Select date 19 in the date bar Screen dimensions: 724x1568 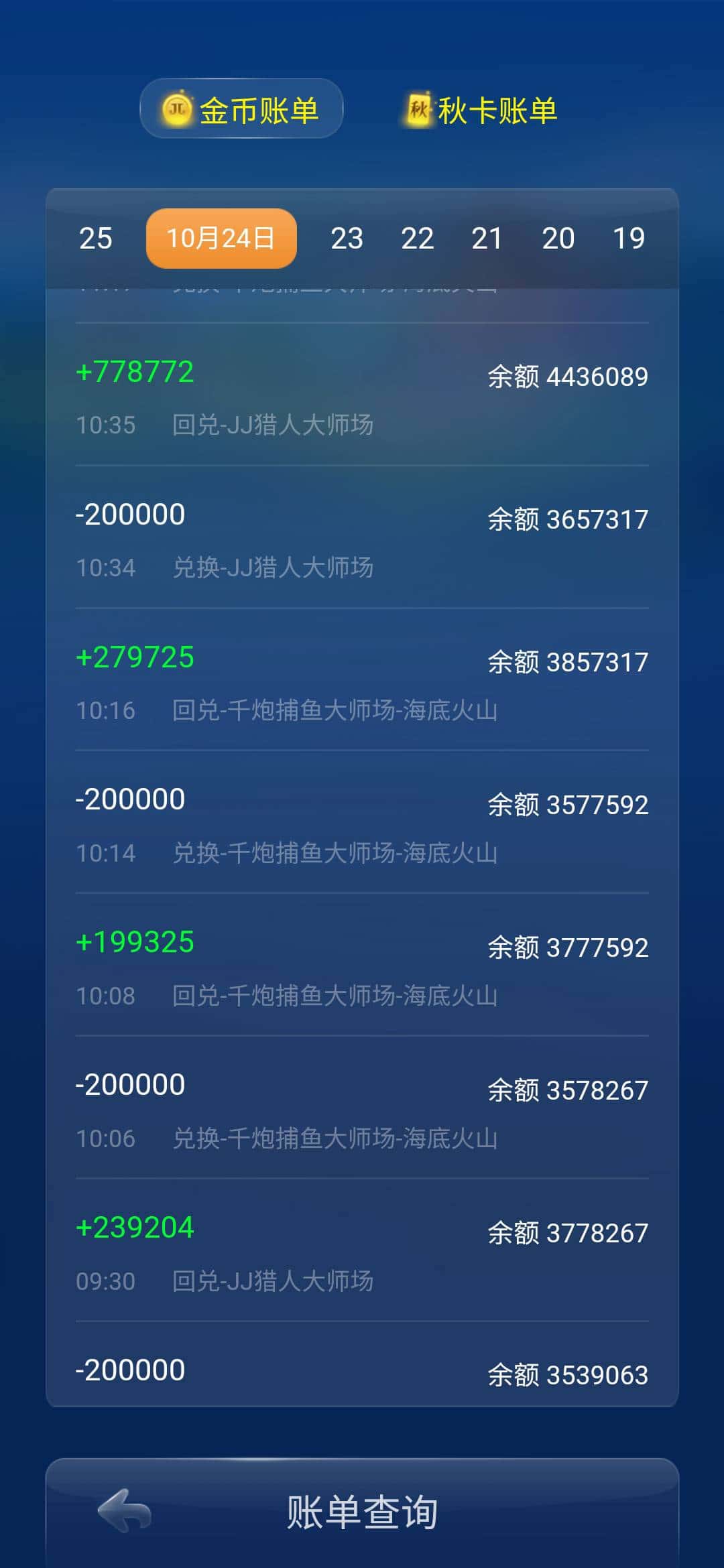pyautogui.click(x=629, y=238)
